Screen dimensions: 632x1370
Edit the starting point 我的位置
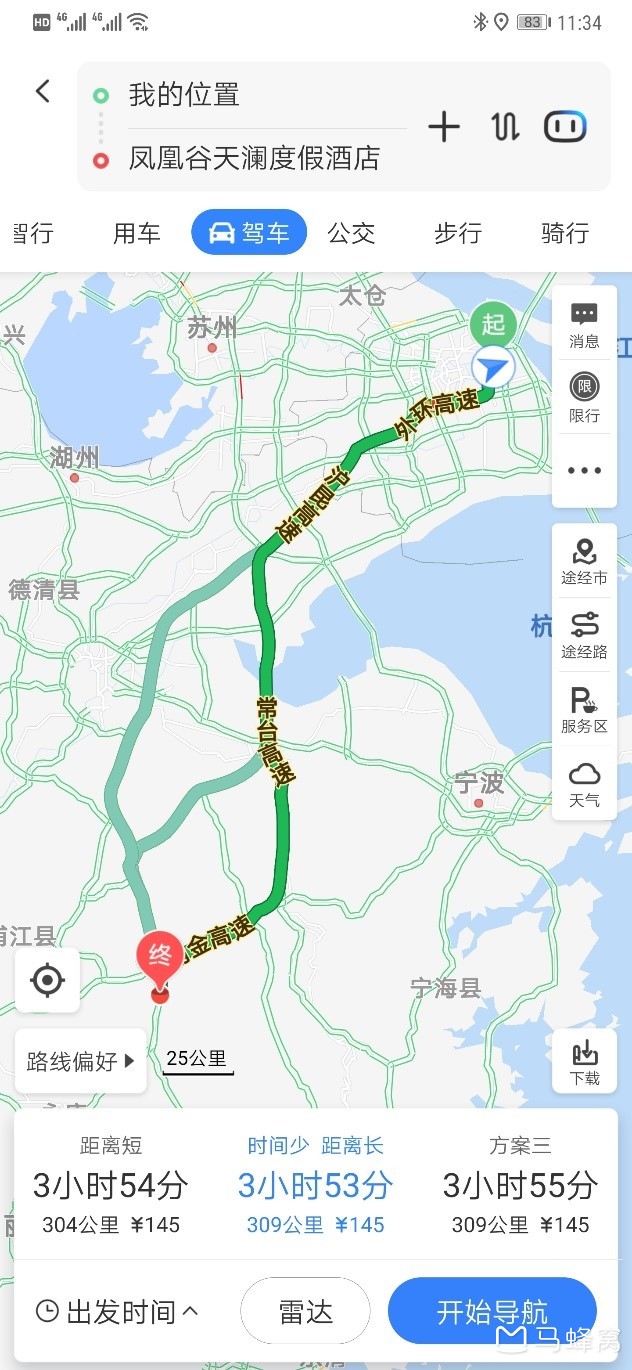click(184, 95)
